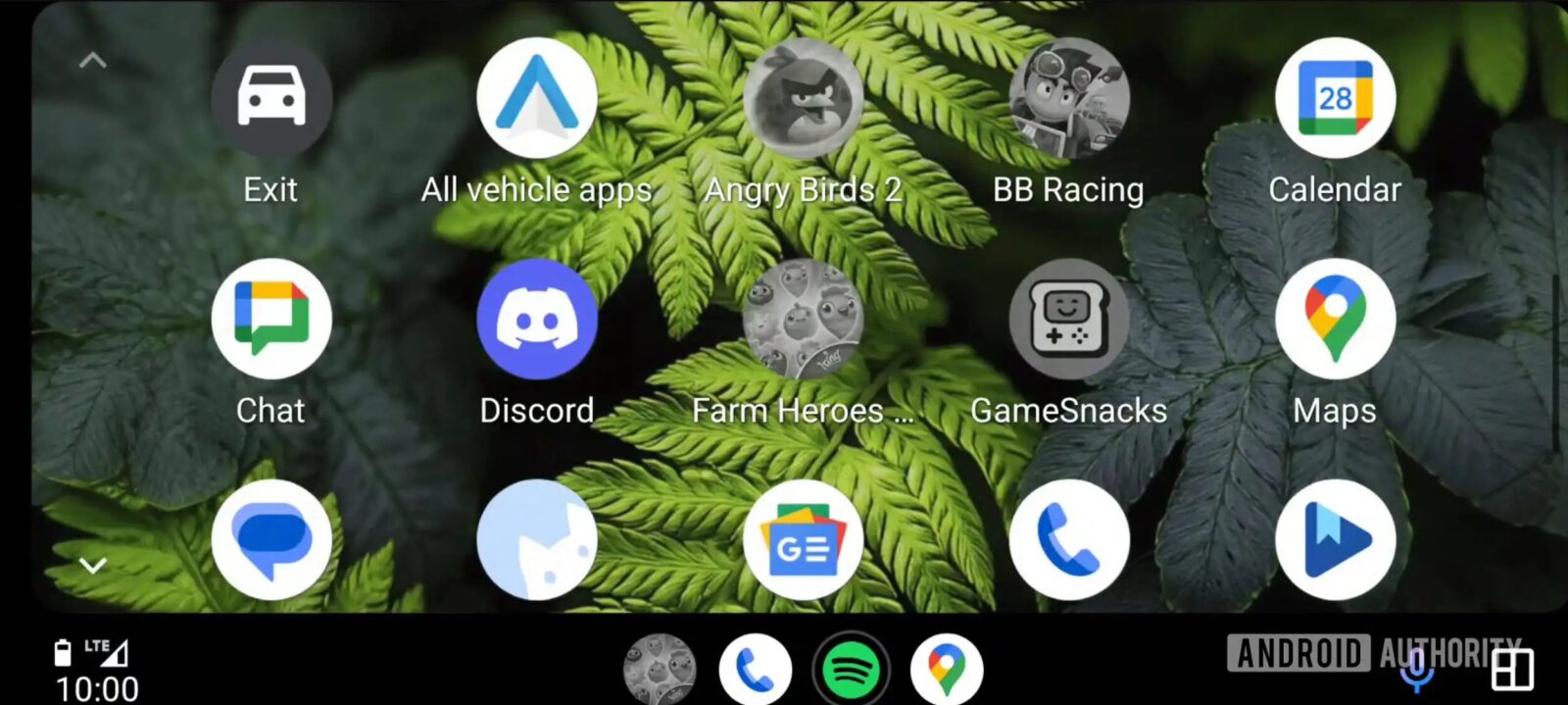Open the Google News app
1568x705 pixels.
coord(803,539)
